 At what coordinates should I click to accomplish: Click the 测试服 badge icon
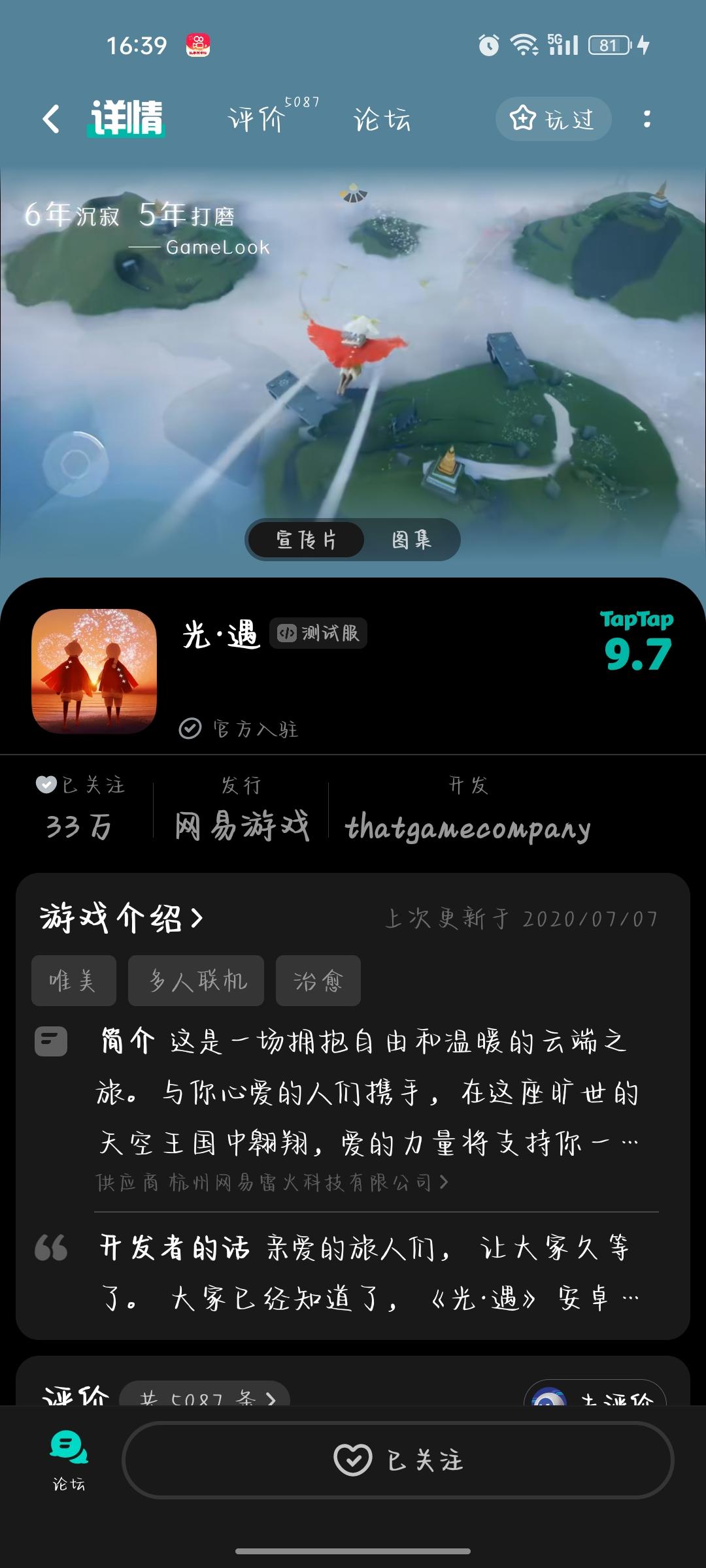pos(318,634)
